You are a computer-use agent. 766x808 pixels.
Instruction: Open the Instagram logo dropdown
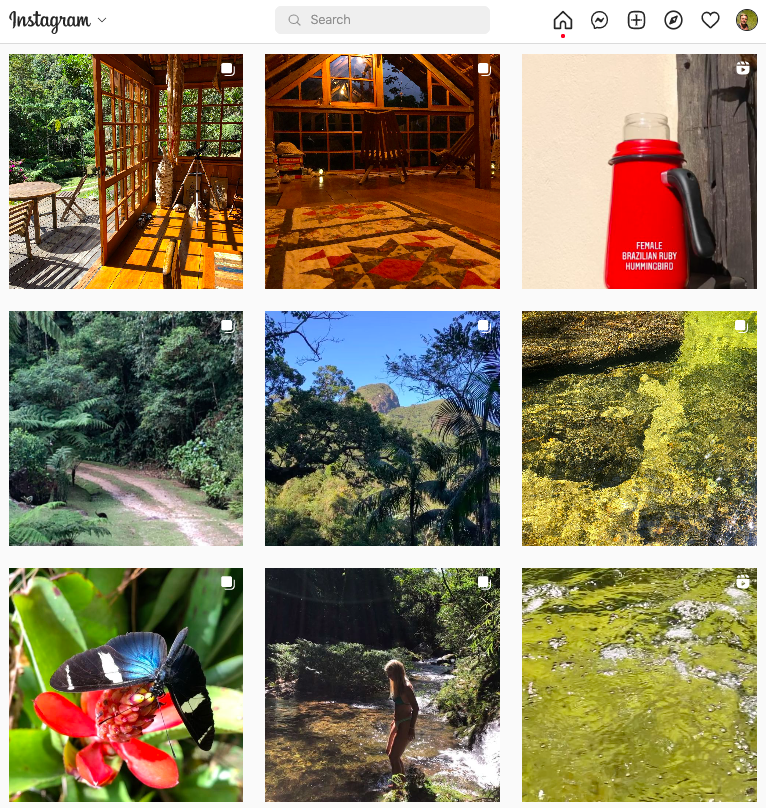coord(58,20)
